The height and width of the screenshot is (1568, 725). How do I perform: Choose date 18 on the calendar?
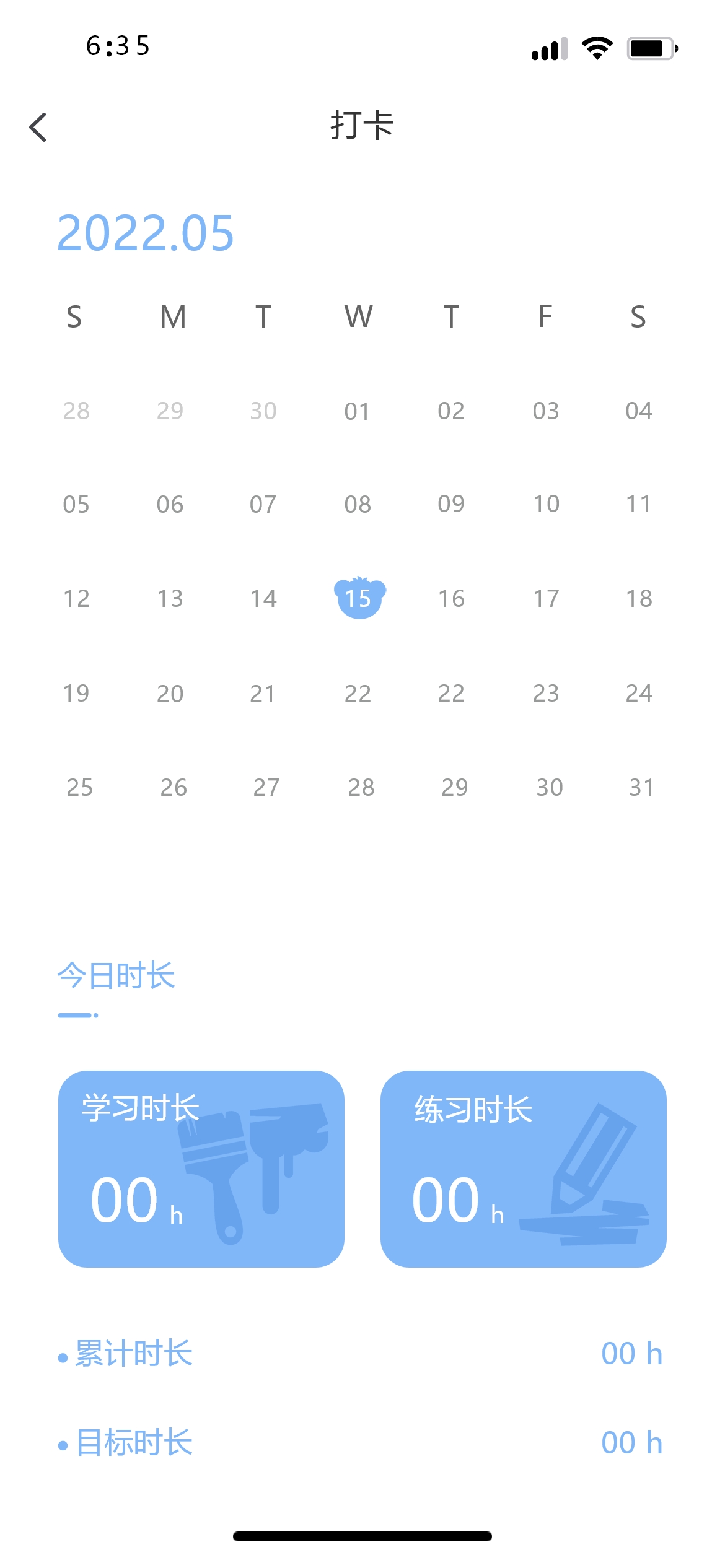[639, 598]
